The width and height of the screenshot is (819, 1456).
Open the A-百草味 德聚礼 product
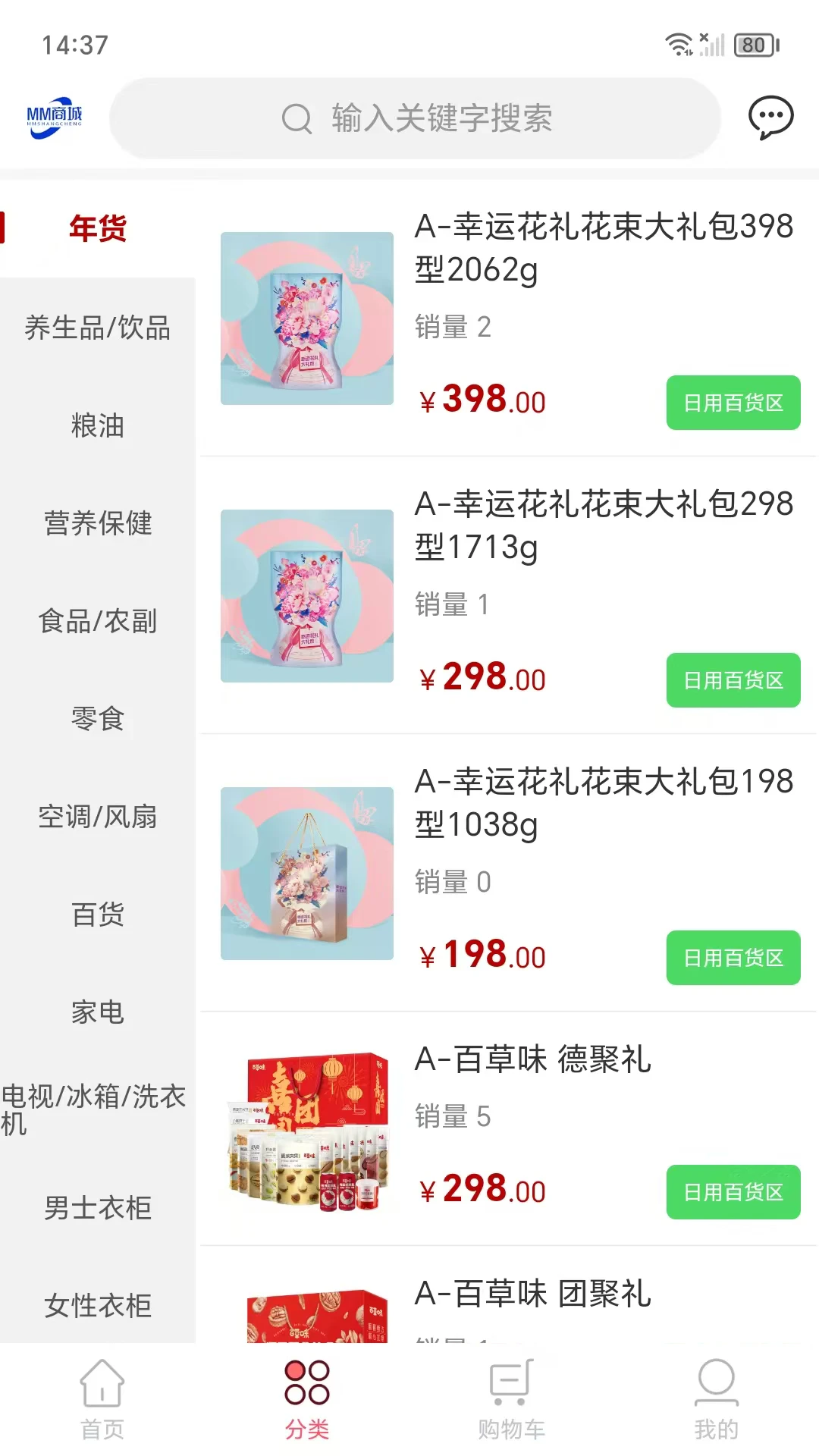[532, 1059]
